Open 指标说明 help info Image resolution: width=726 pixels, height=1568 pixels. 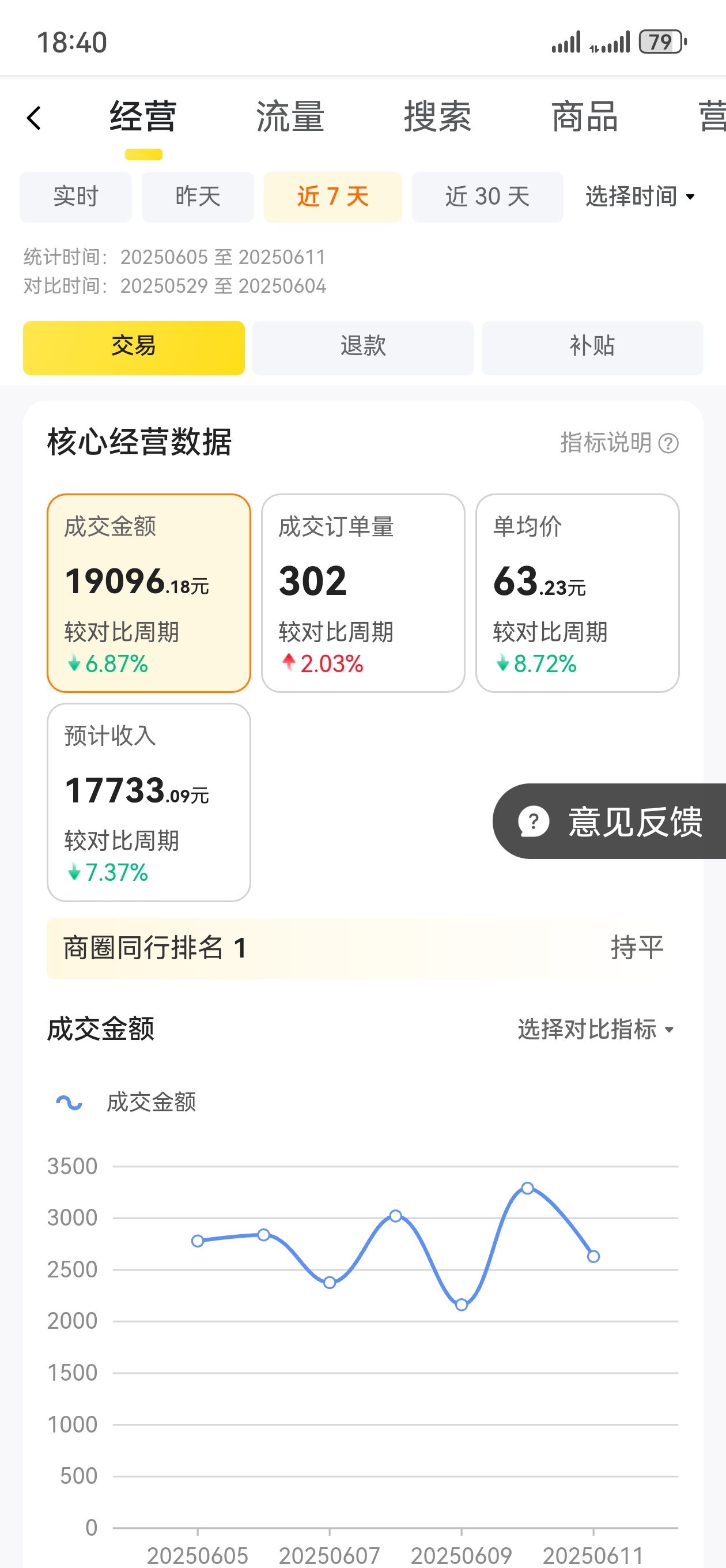(618, 443)
